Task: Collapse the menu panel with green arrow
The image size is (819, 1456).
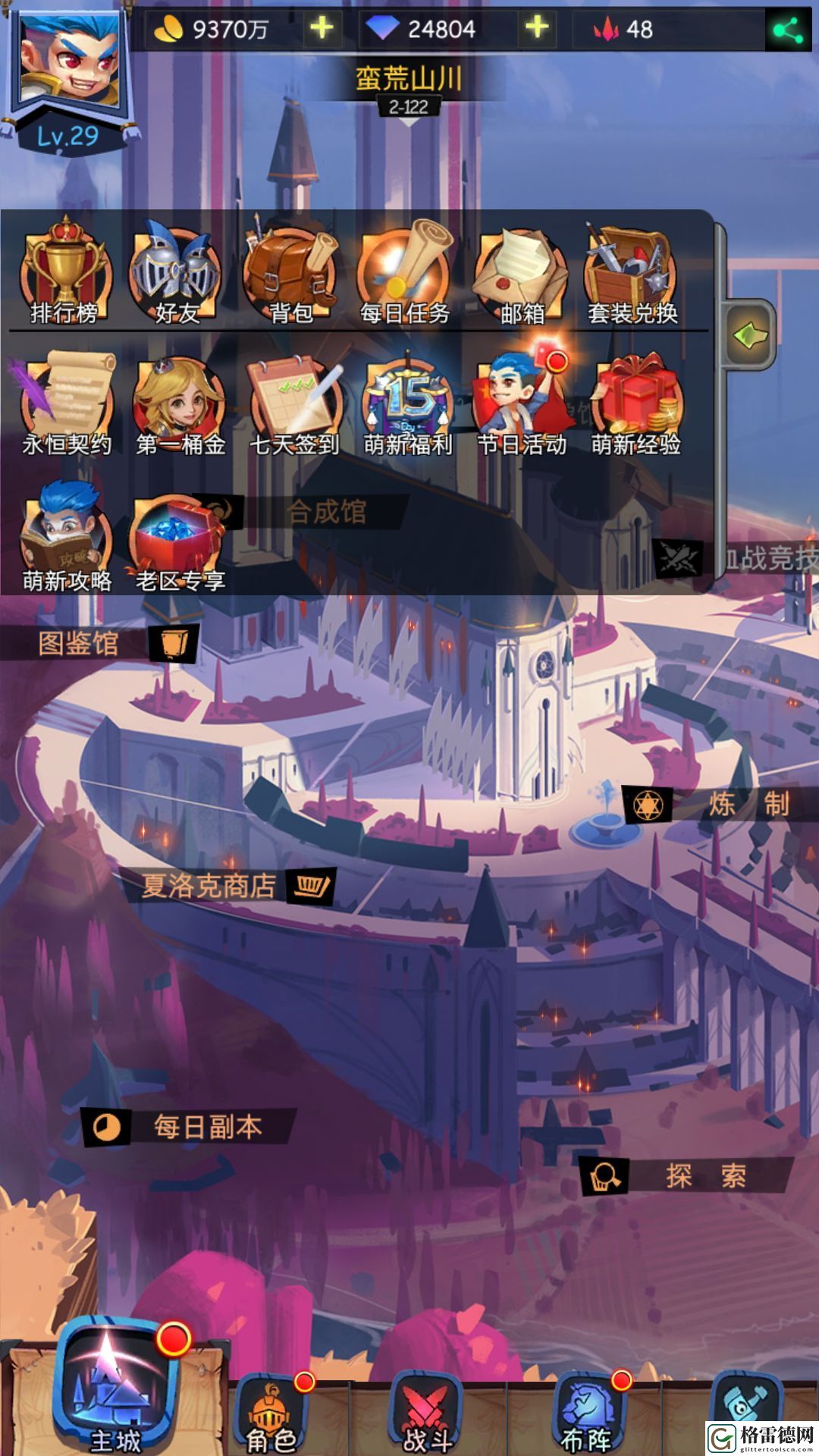Action: (749, 334)
